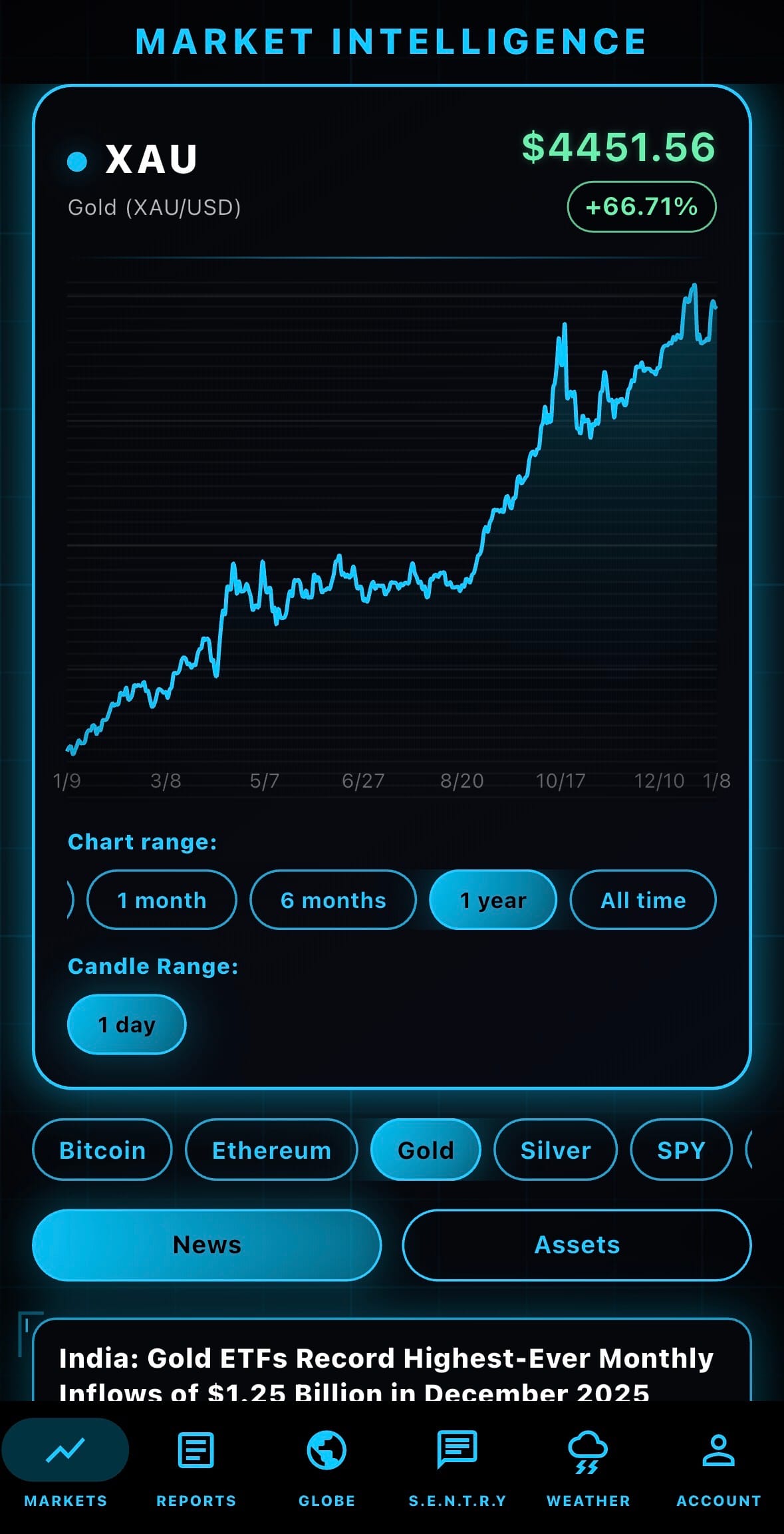Show the News section
This screenshot has height=1534, width=784.
[207, 1245]
